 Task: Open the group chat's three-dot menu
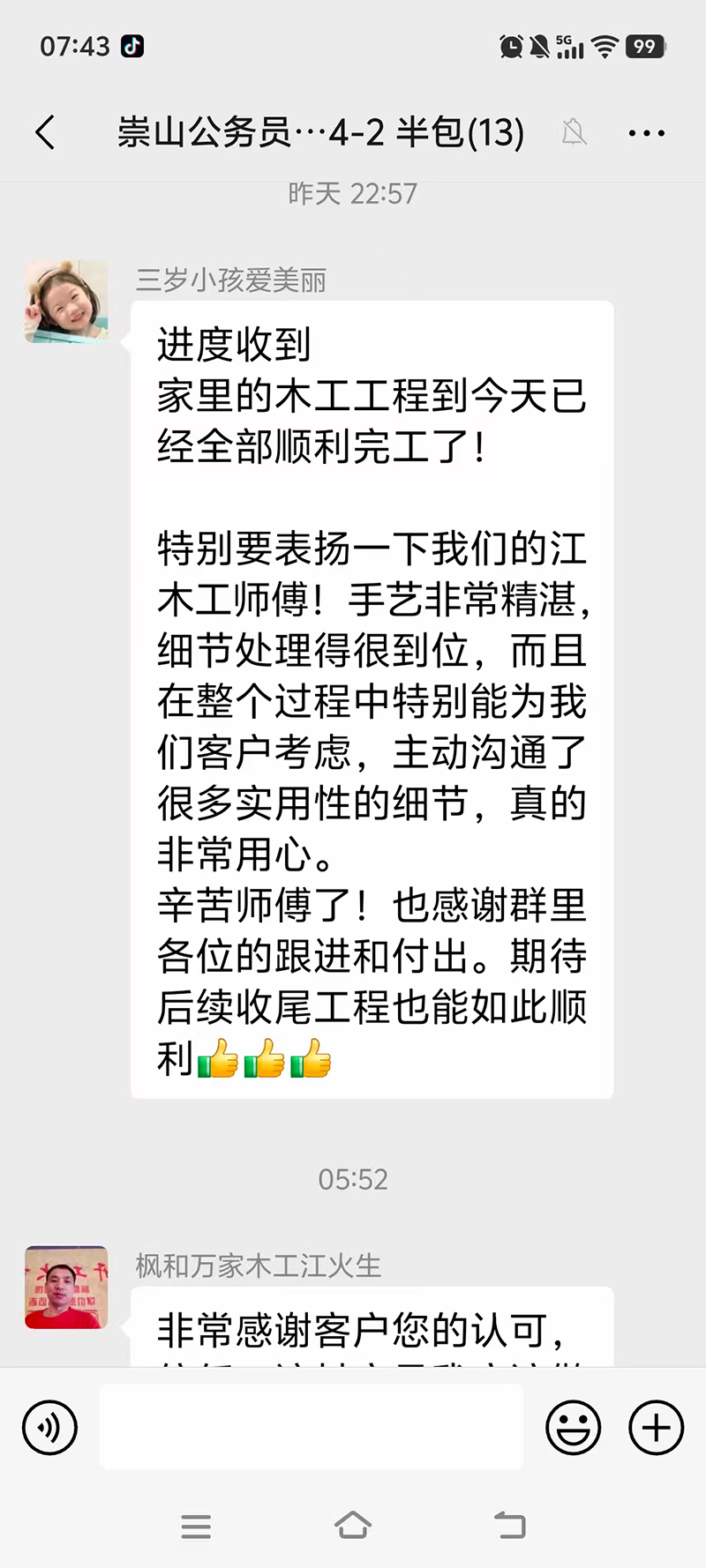(x=646, y=134)
